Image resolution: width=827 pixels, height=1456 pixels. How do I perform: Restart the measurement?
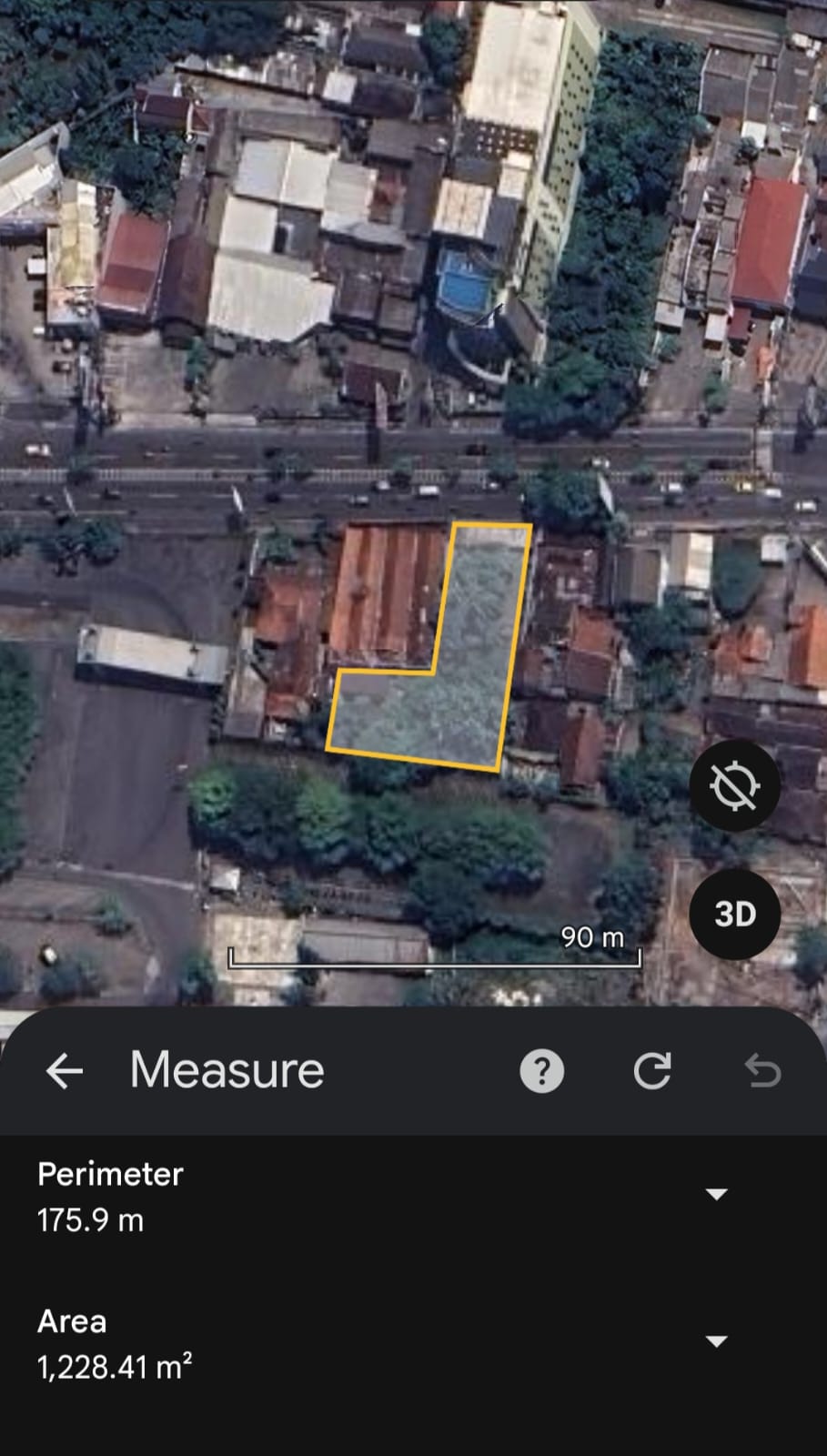tap(652, 1071)
